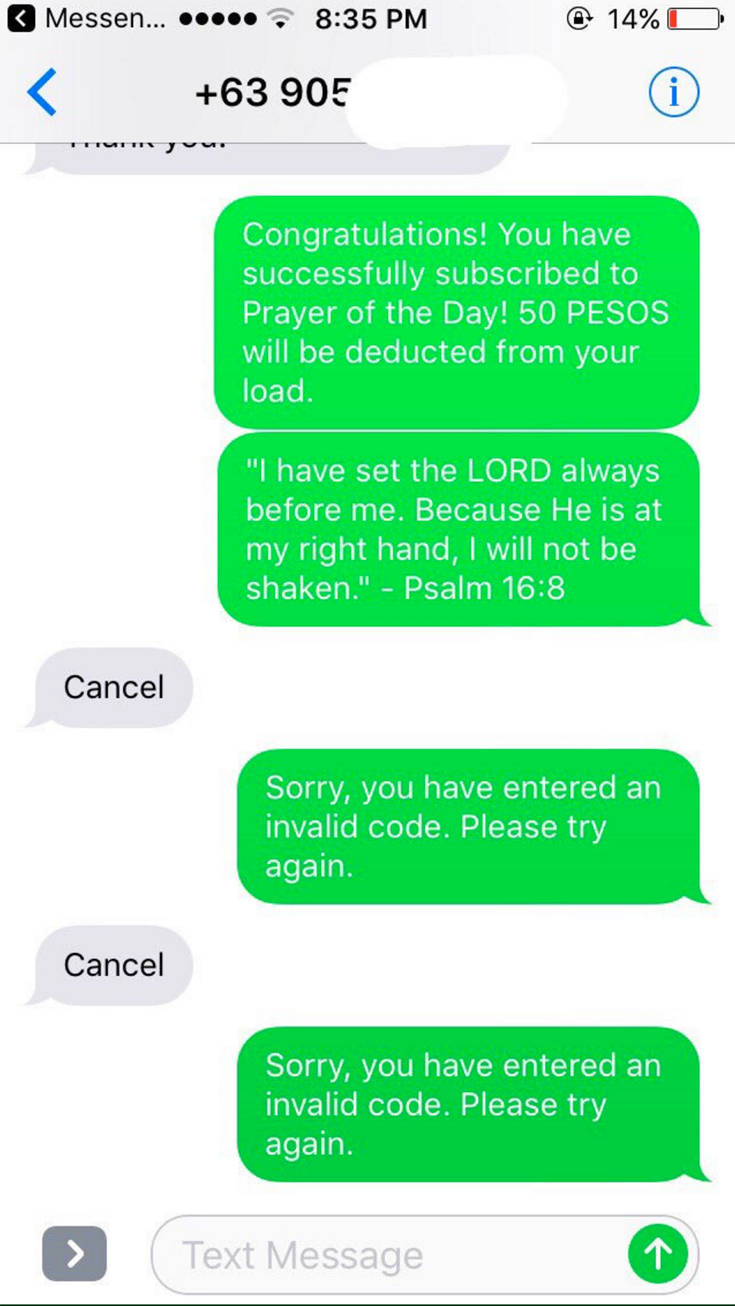Return to Messenger via the back breadcrumb
This screenshot has height=1306, width=735.
point(60,17)
